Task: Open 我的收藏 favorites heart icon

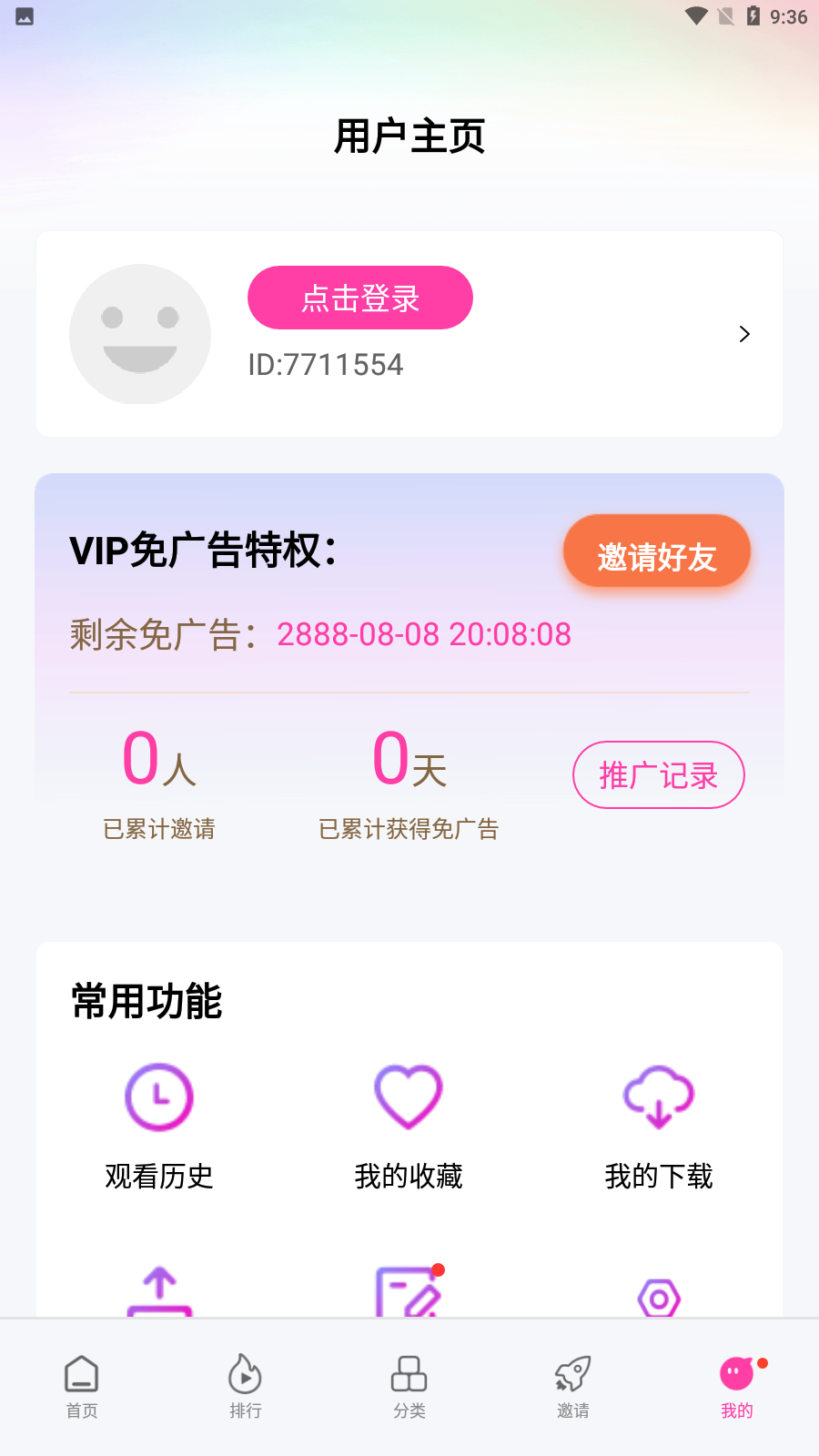Action: pyautogui.click(x=408, y=1097)
